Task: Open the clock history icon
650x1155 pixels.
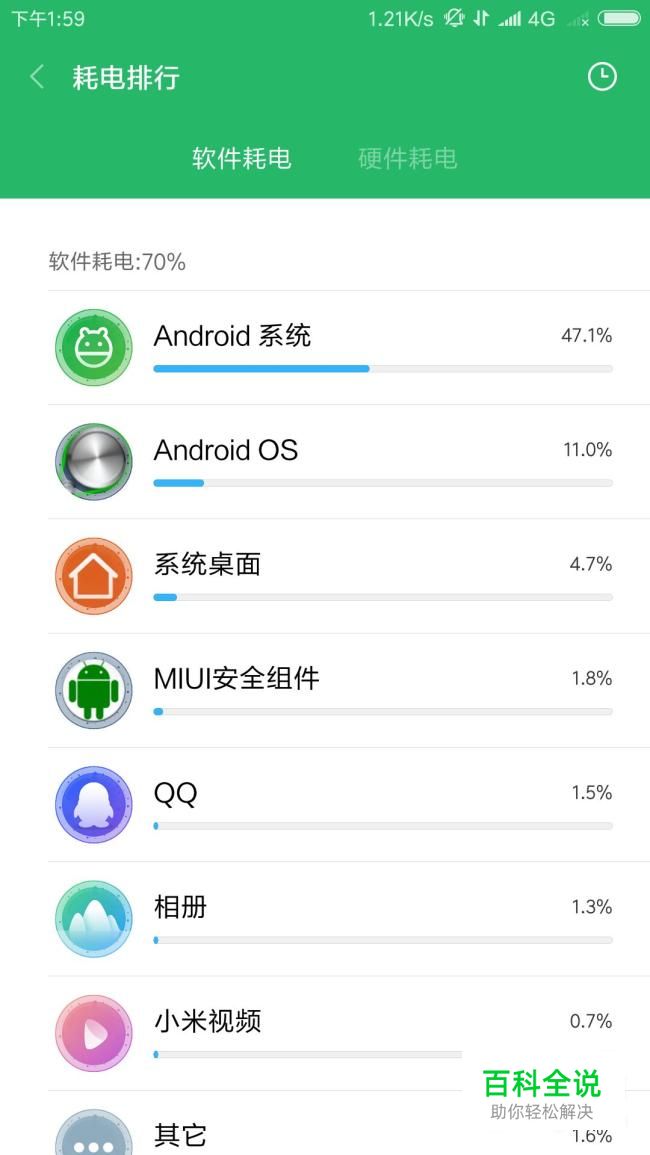Action: pos(602,77)
